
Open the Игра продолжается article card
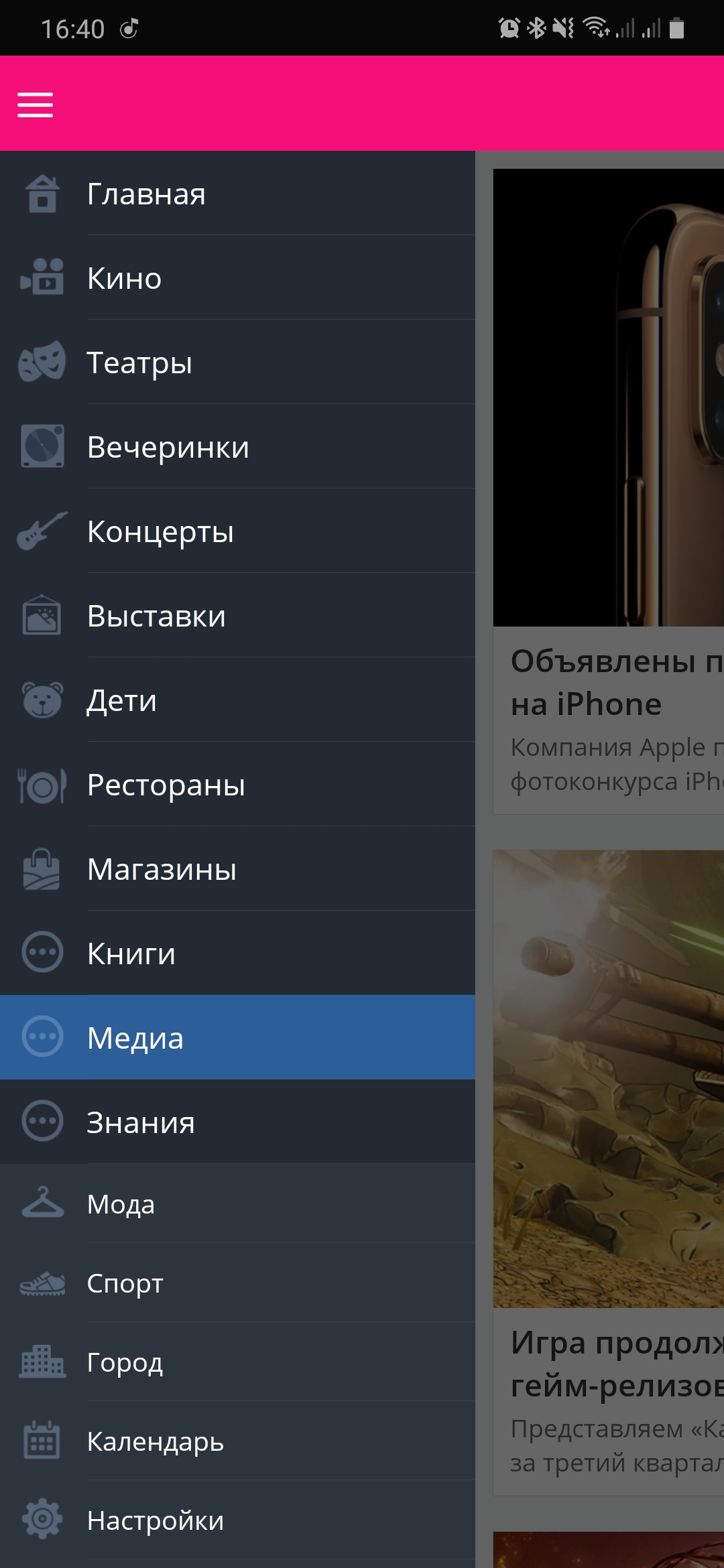[x=608, y=1173]
